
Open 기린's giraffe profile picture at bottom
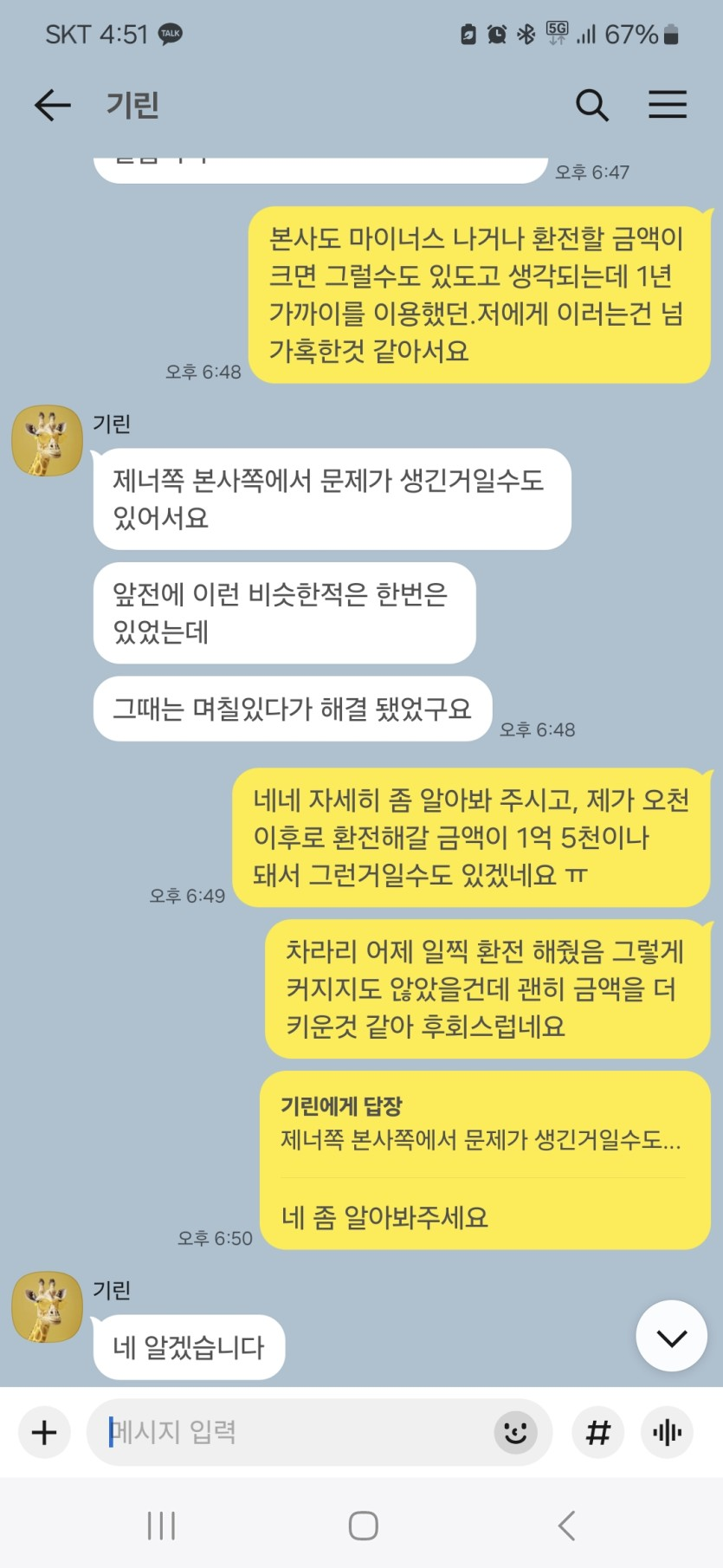pyautogui.click(x=47, y=1306)
